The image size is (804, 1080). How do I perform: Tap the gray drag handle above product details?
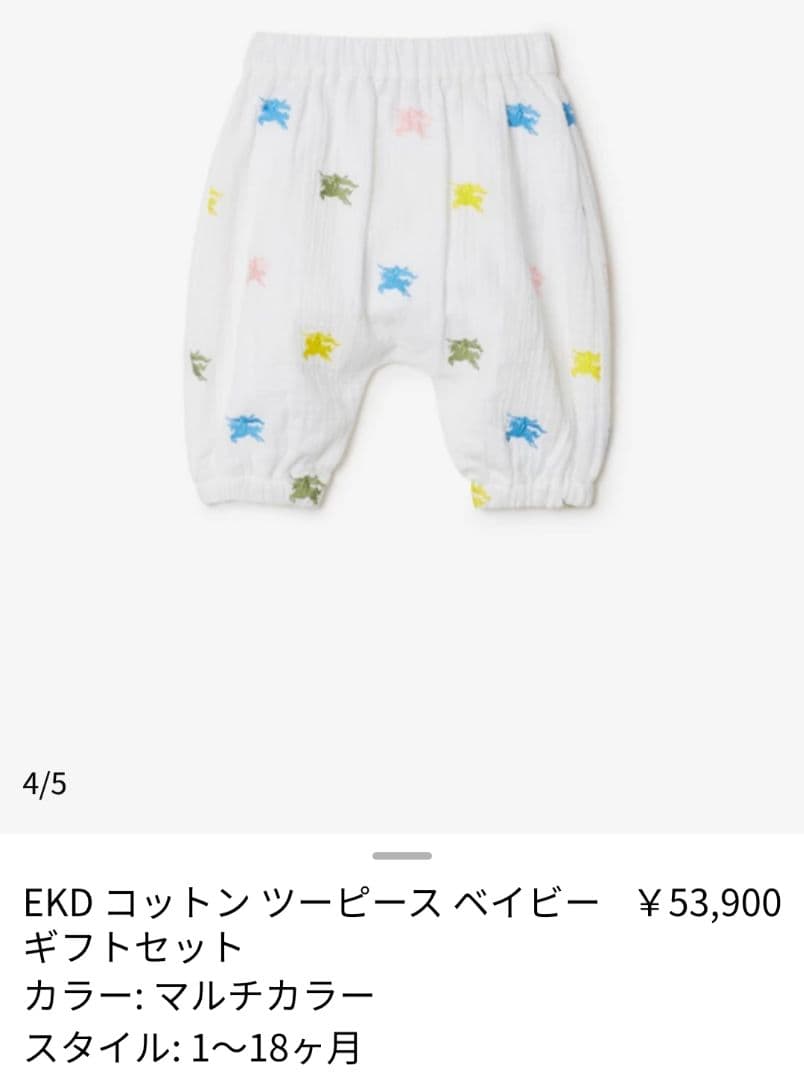tap(402, 853)
